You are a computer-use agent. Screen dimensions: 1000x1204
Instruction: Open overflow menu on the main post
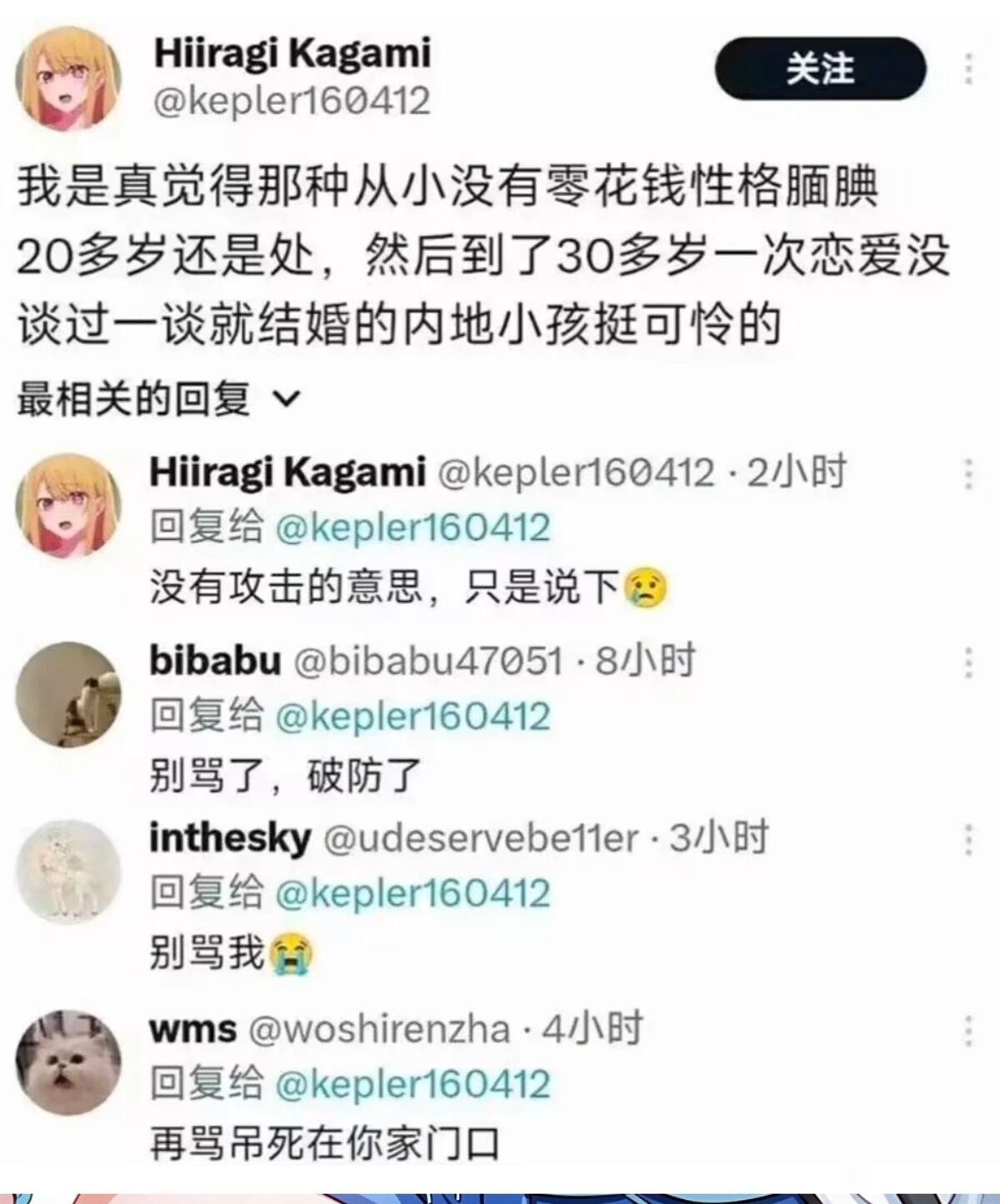(x=968, y=69)
